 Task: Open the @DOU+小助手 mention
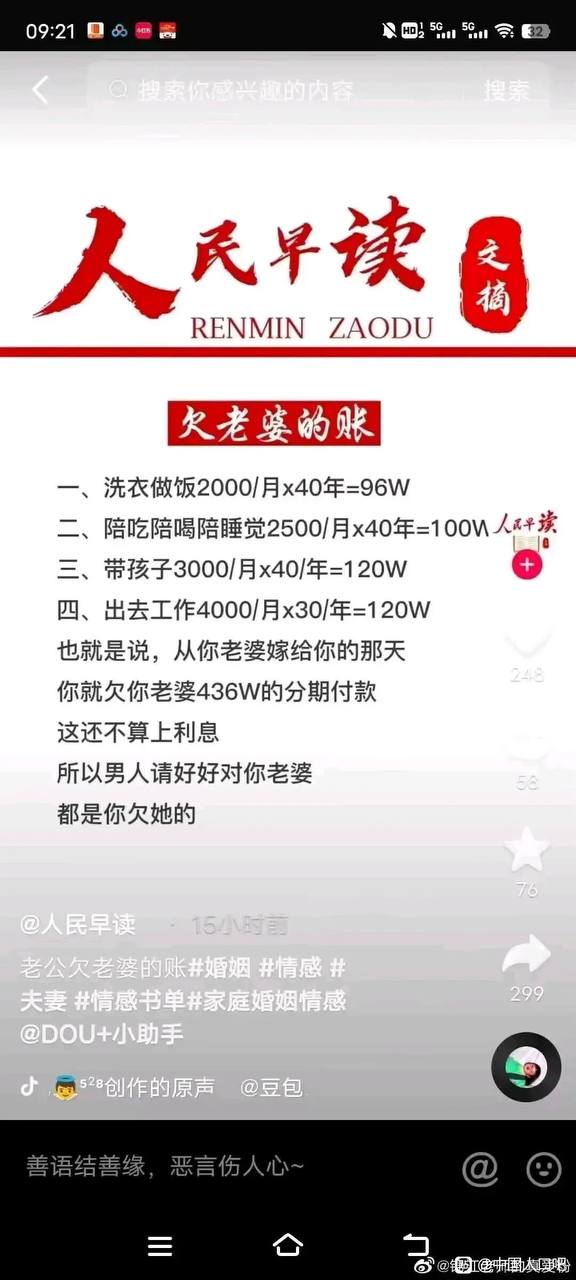[x=102, y=1034]
